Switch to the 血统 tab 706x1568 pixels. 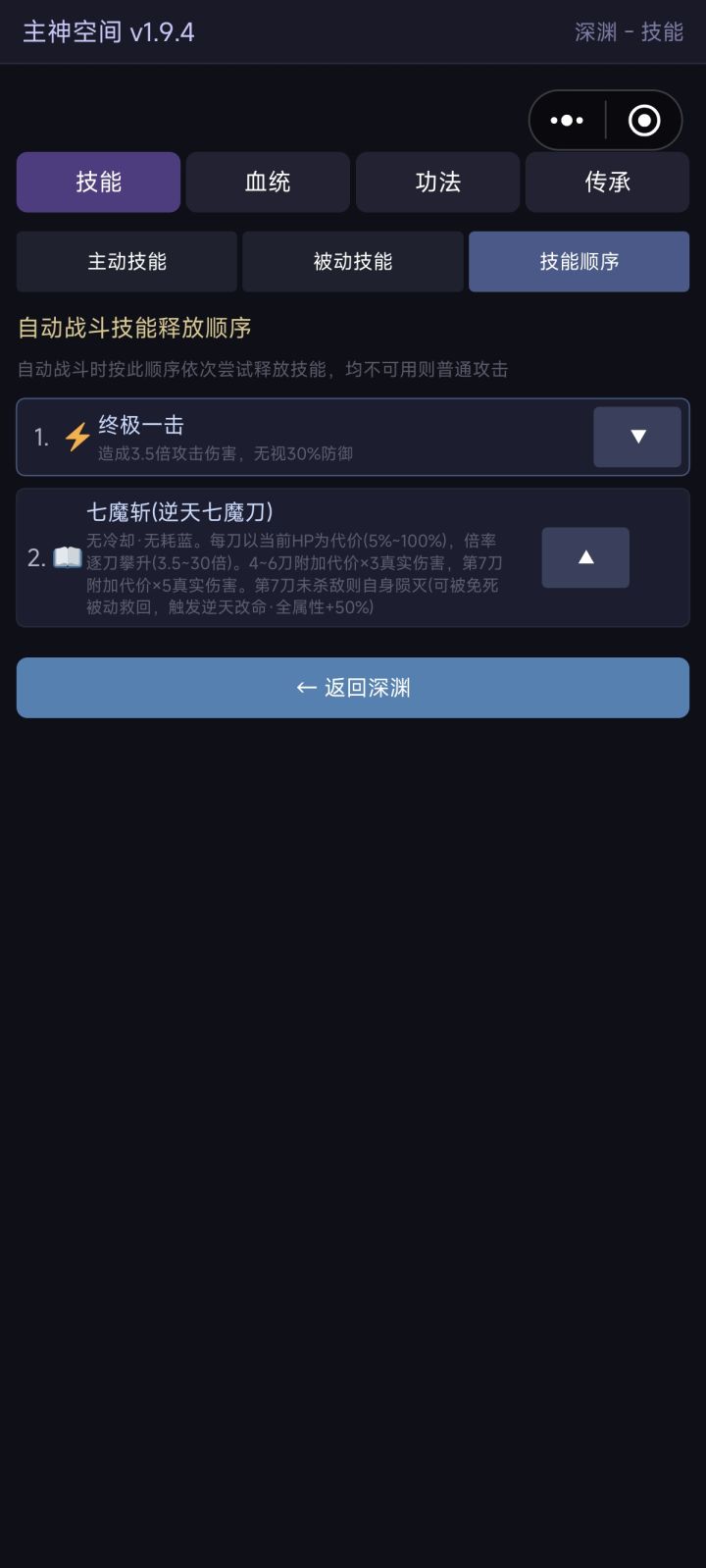[x=268, y=182]
